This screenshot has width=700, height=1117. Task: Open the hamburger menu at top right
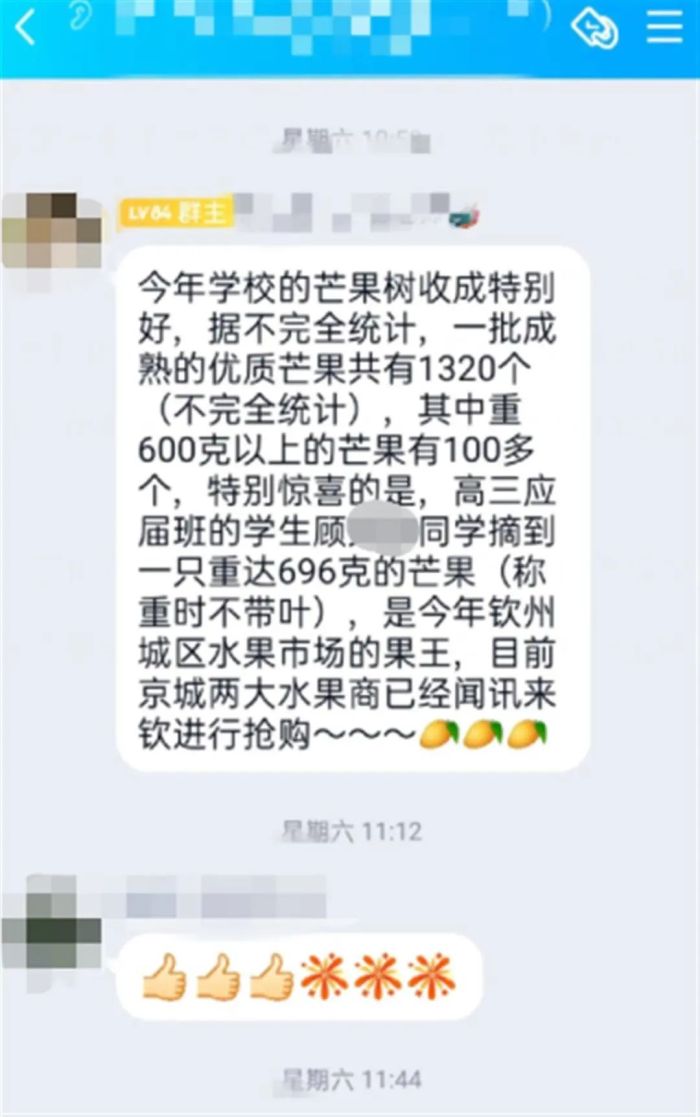[x=664, y=27]
